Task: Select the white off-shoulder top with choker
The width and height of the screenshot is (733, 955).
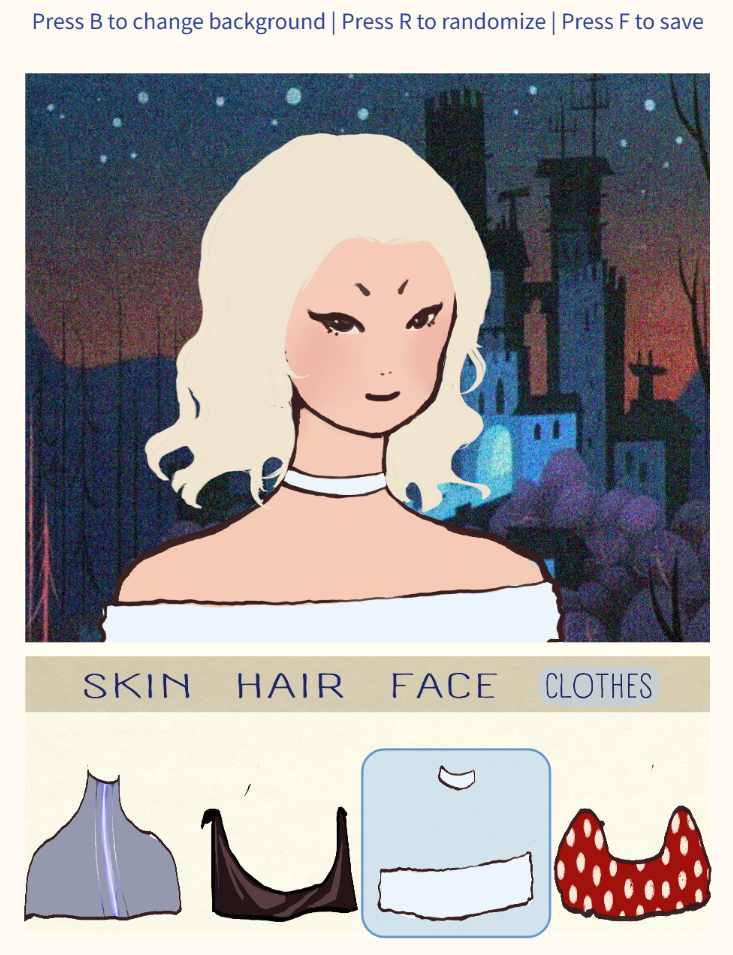Action: pos(455,845)
